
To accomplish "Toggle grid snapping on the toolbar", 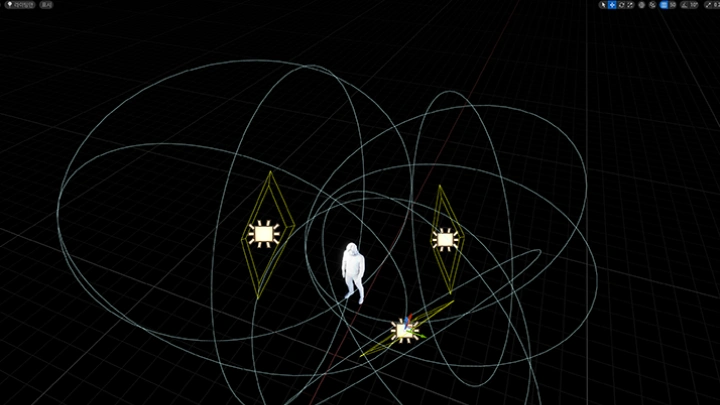I will (664, 5).
